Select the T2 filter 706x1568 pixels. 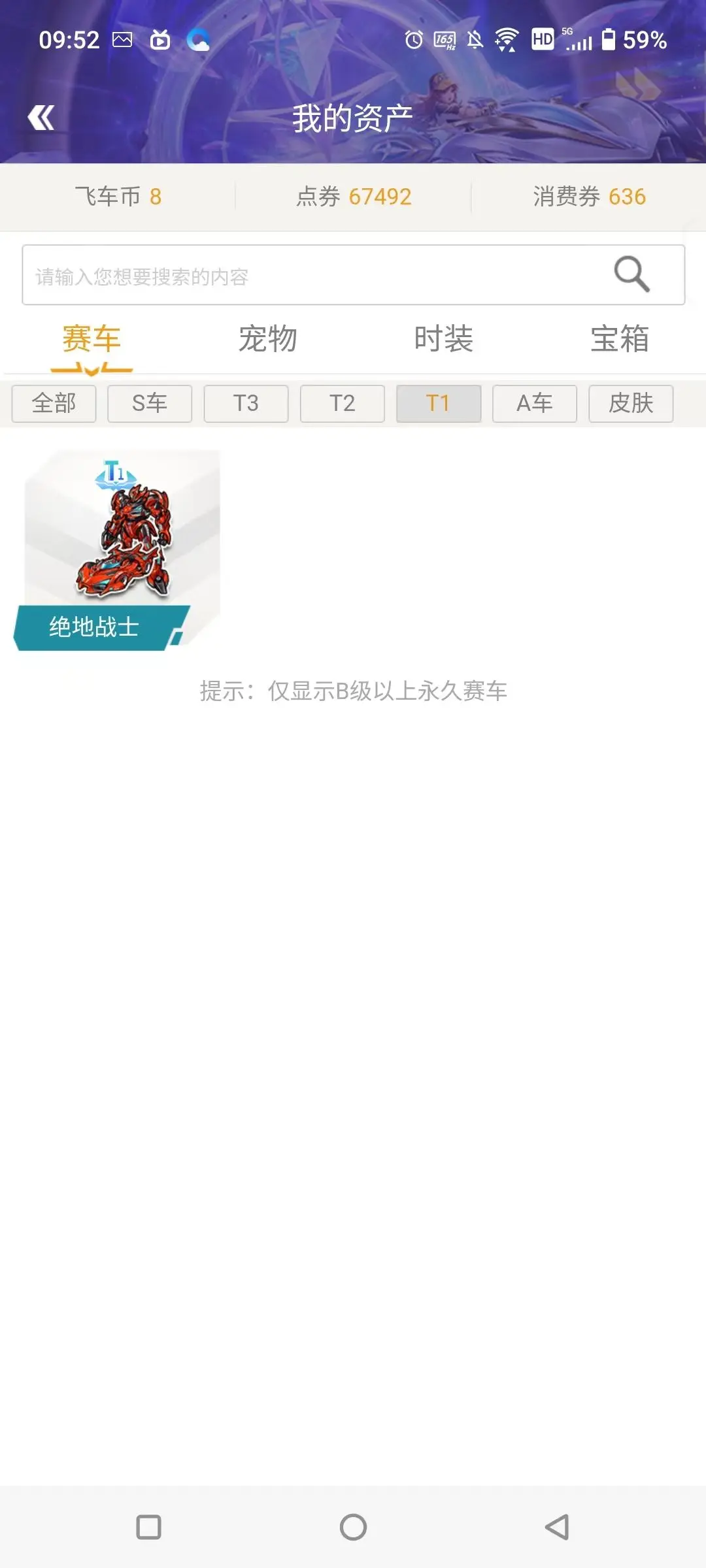[343, 404]
